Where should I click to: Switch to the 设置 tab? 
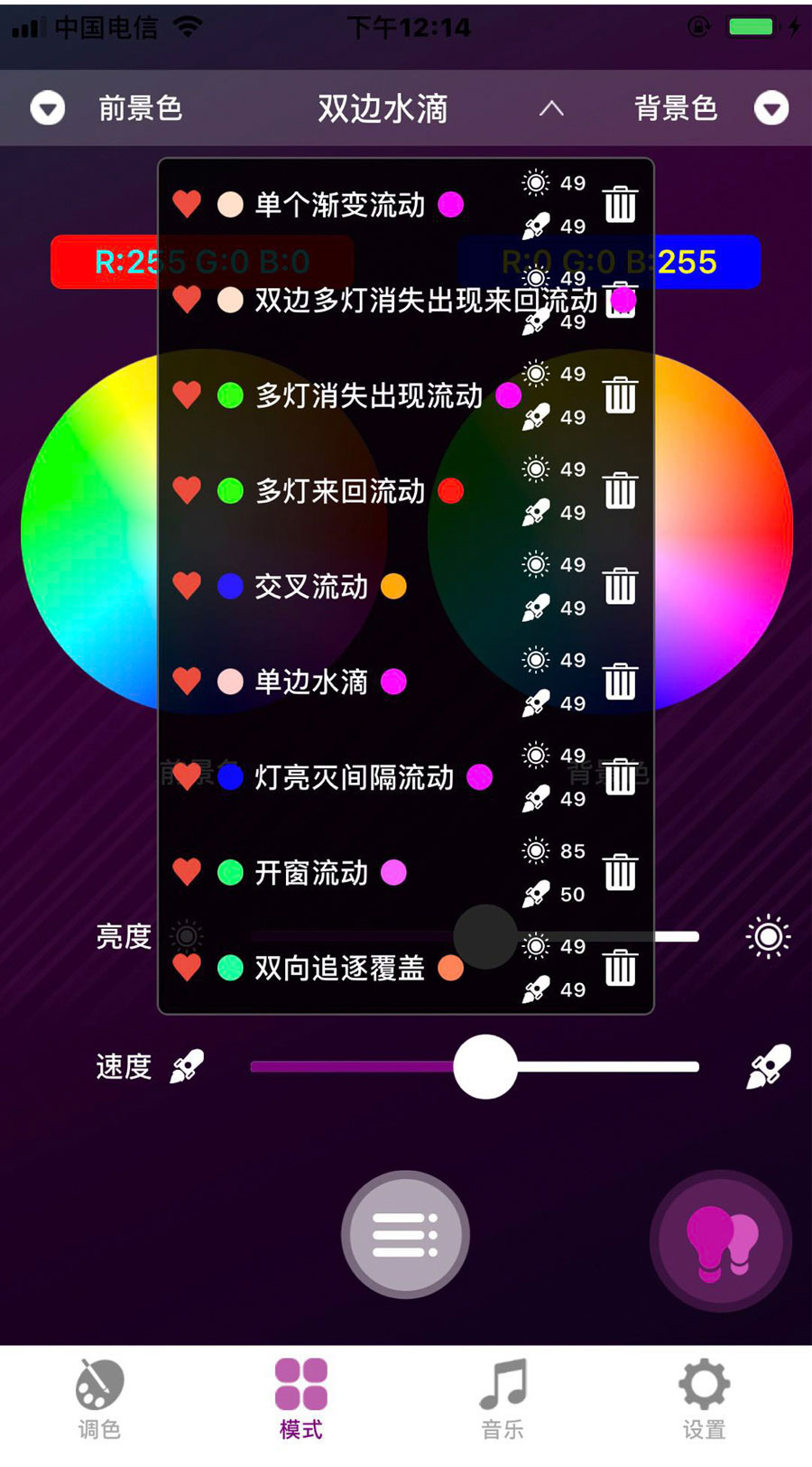(704, 1398)
